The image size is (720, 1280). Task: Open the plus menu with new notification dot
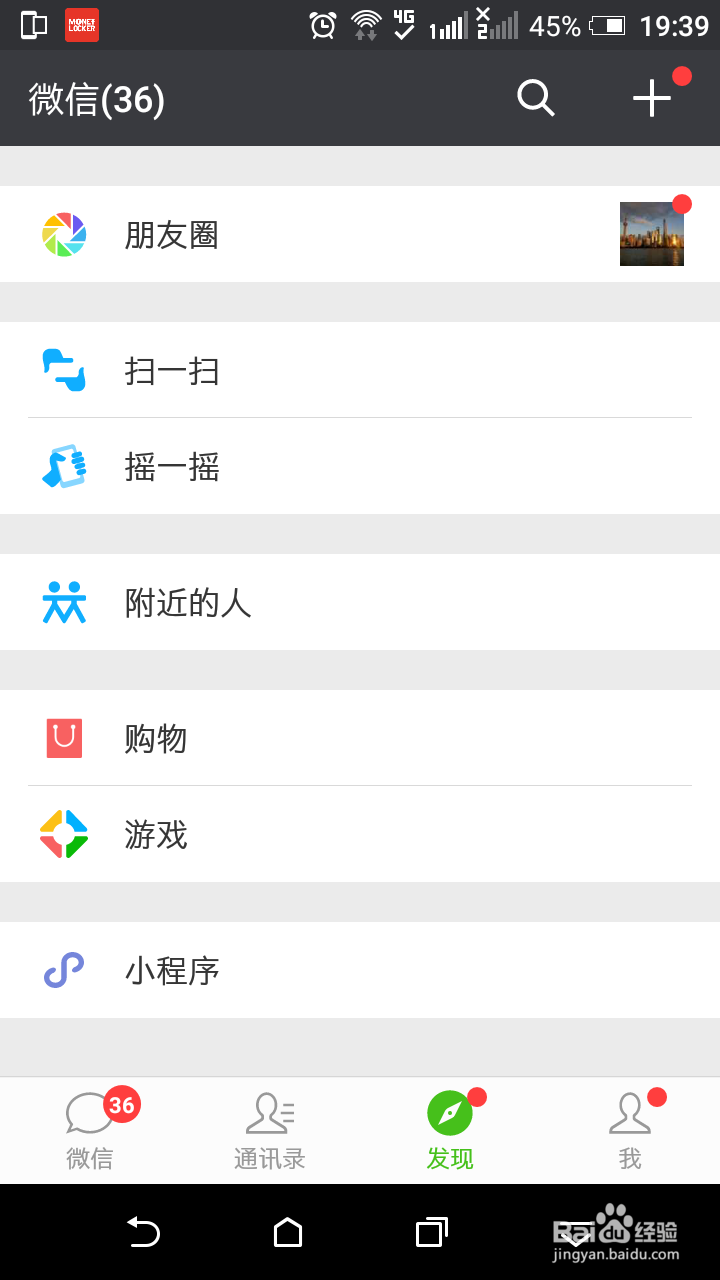click(x=652, y=98)
